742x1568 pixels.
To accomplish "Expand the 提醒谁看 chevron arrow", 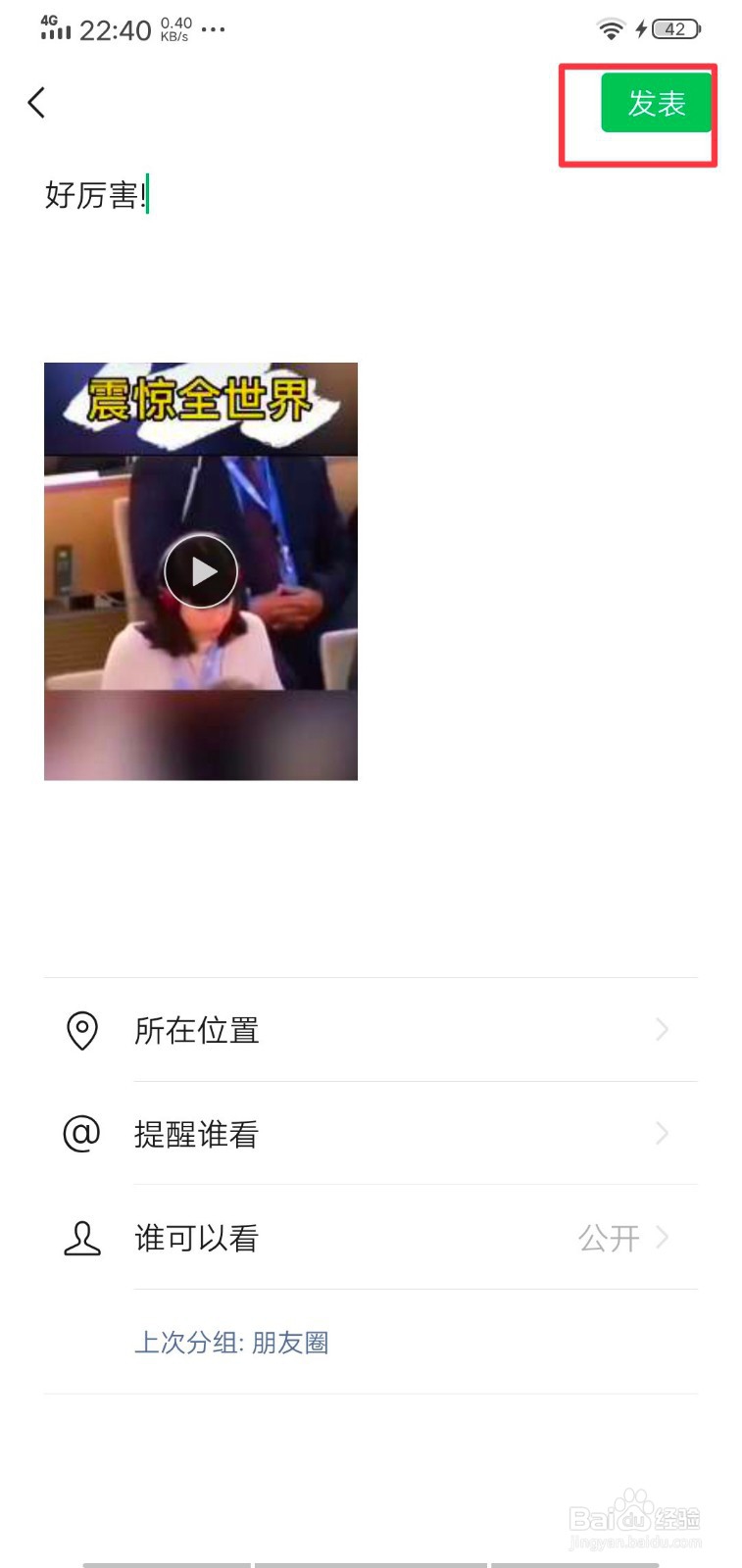I will pos(663,1134).
